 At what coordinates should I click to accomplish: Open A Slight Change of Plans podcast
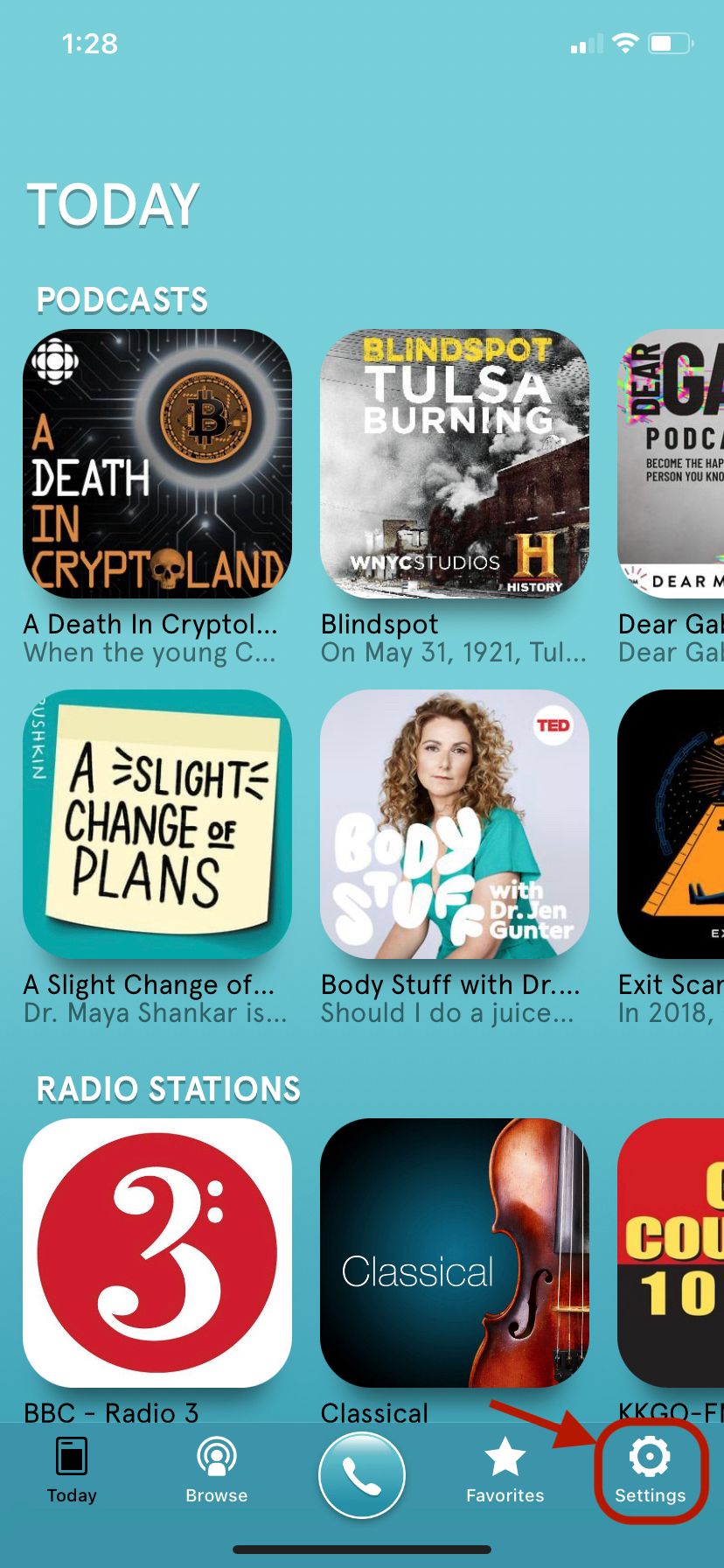pos(157,824)
